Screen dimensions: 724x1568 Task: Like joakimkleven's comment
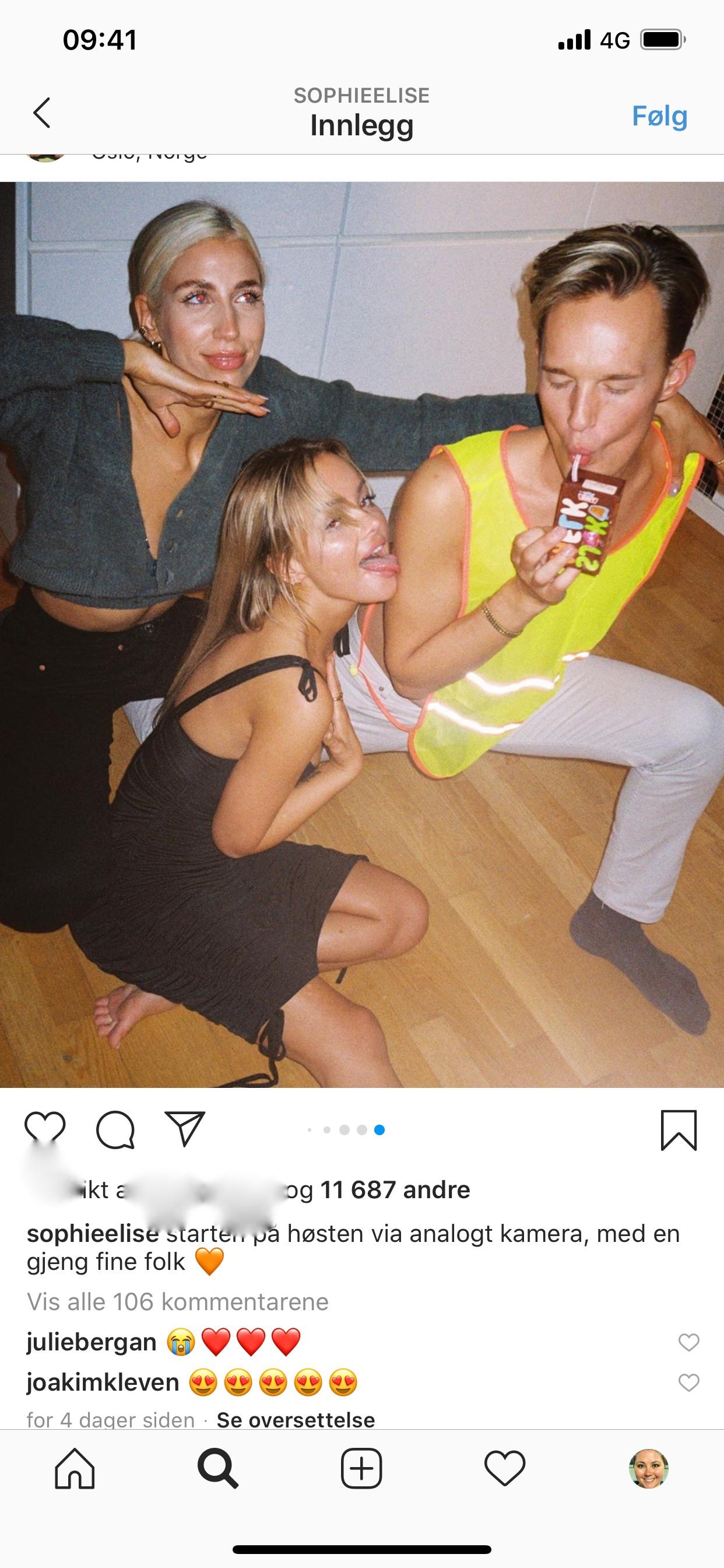(x=688, y=1383)
